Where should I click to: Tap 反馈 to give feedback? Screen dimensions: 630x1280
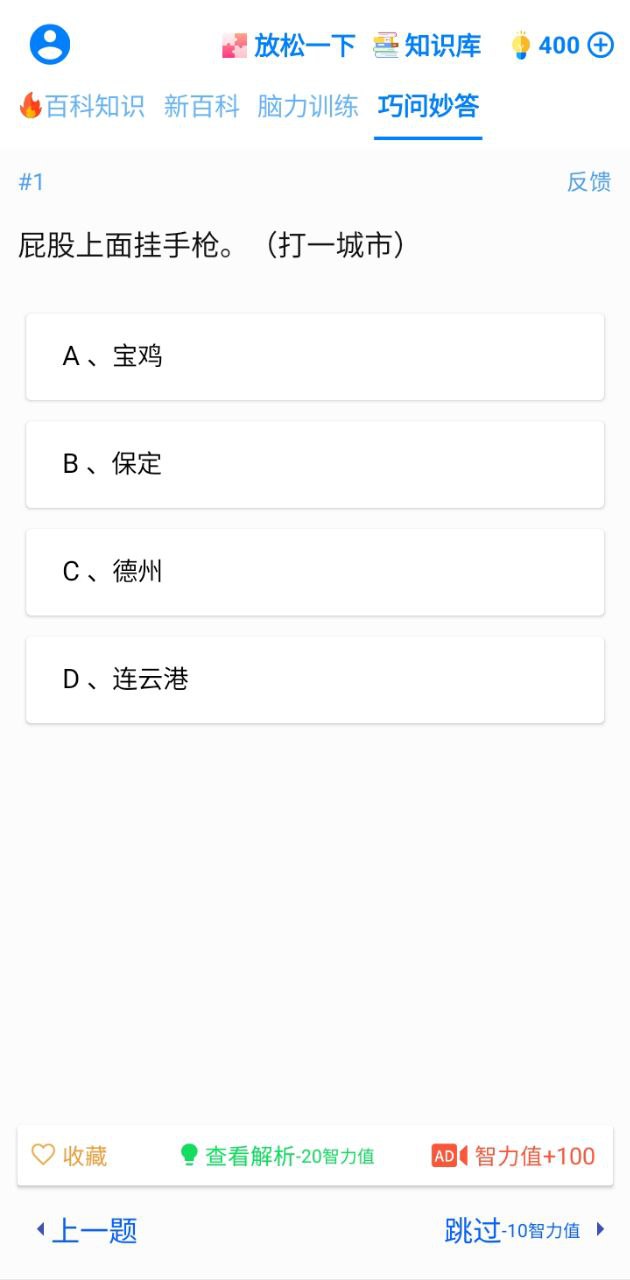pos(589,182)
